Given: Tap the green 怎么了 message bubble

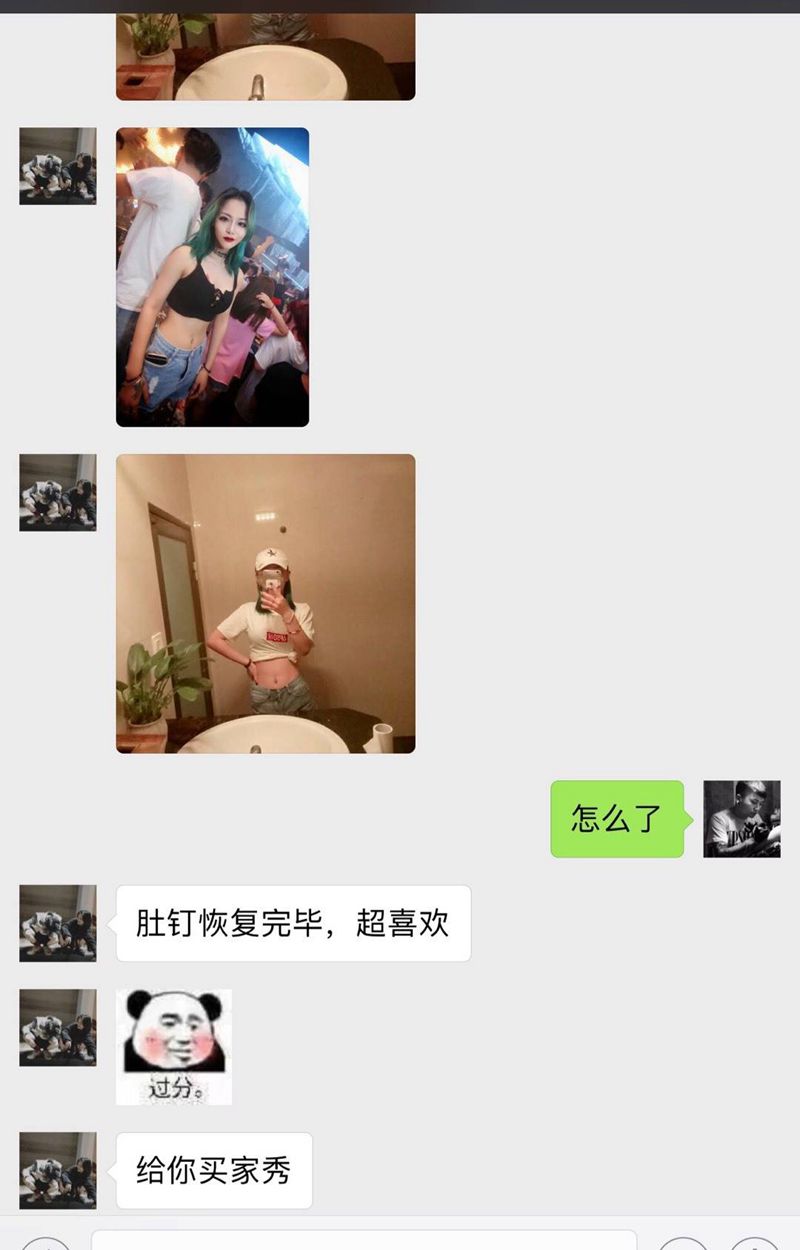Looking at the screenshot, I should click(x=616, y=819).
